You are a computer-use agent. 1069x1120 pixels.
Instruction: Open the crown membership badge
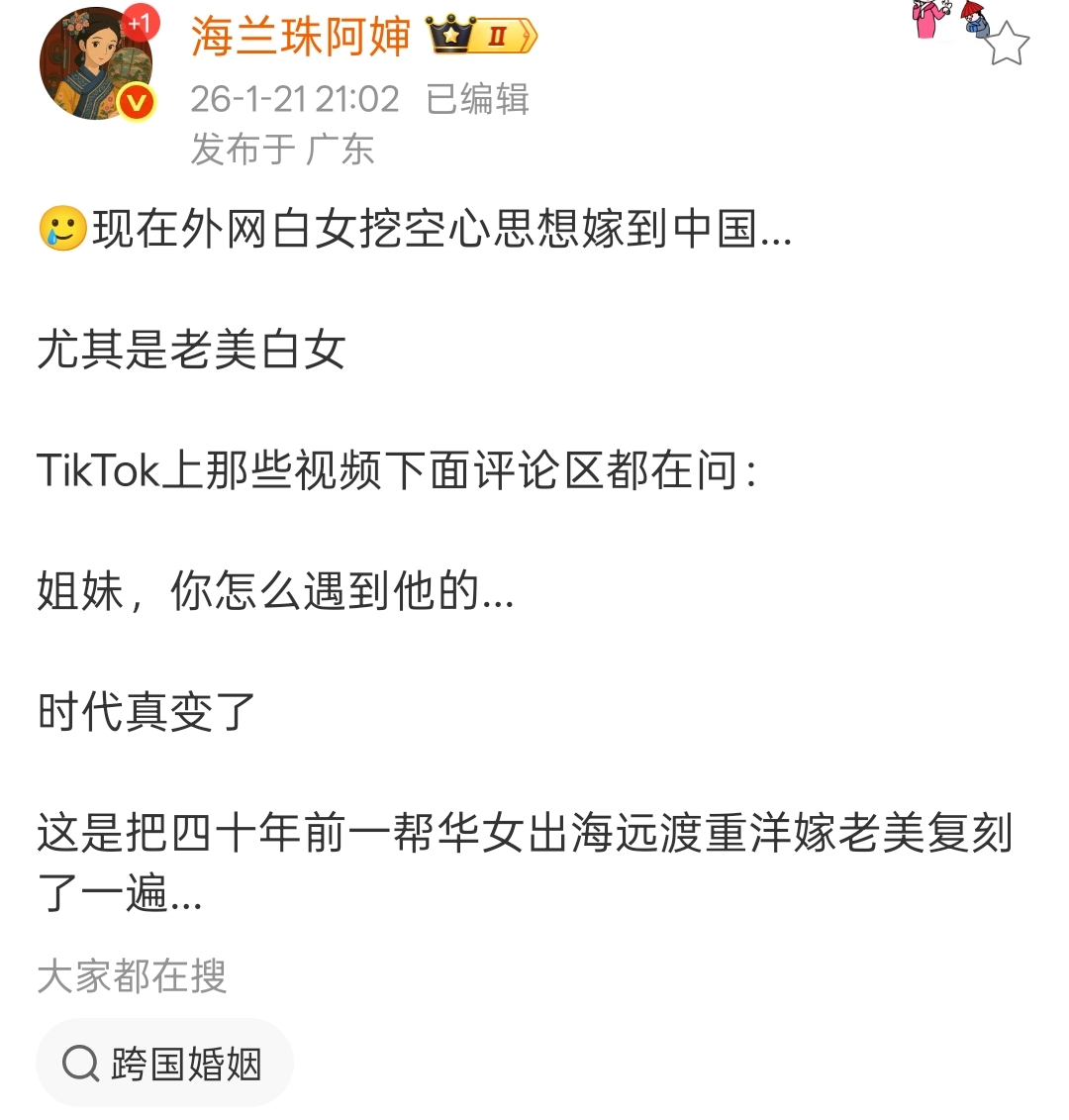481,37
